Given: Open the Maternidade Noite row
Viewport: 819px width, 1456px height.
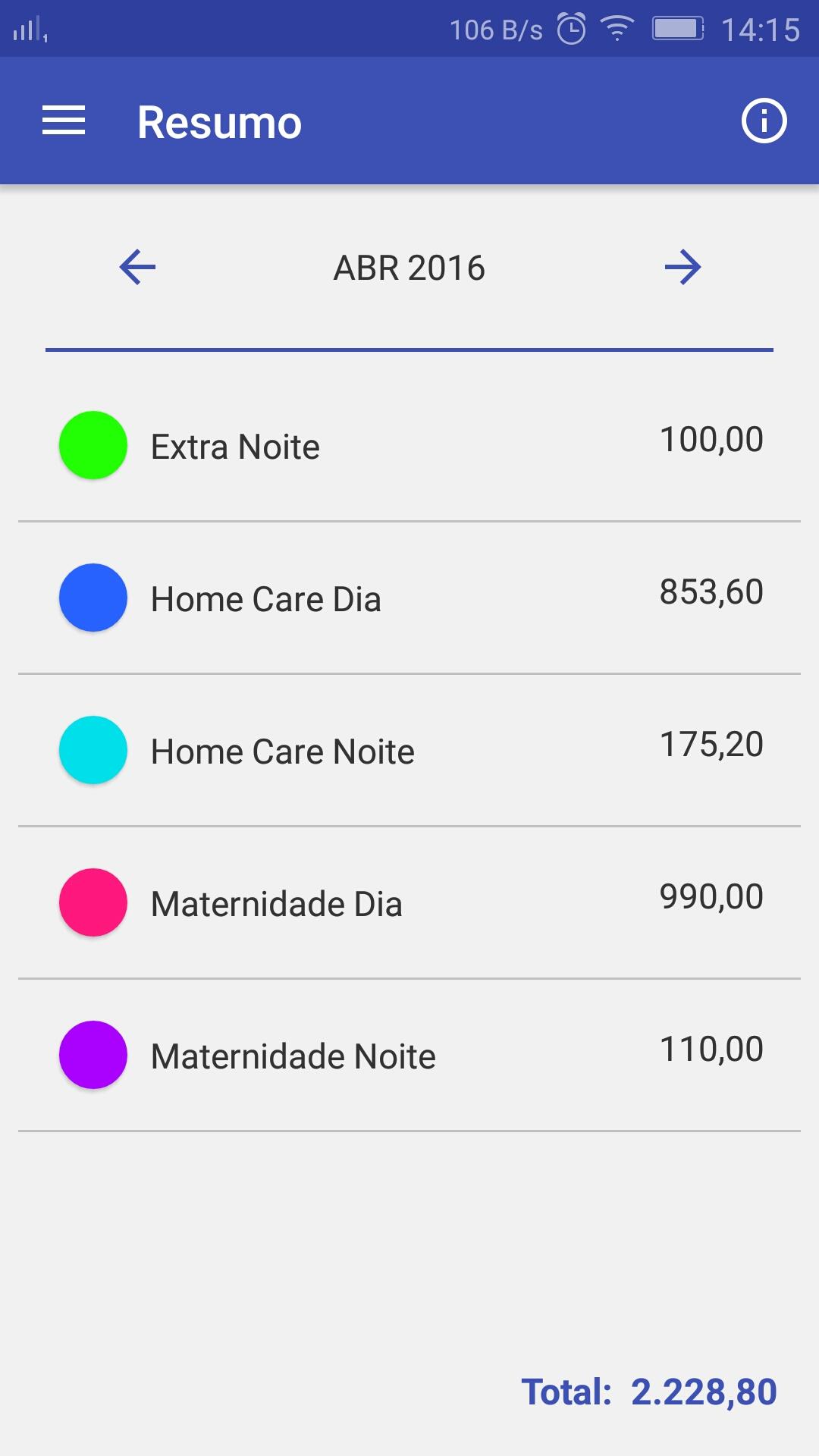Looking at the screenshot, I should (x=409, y=1056).
